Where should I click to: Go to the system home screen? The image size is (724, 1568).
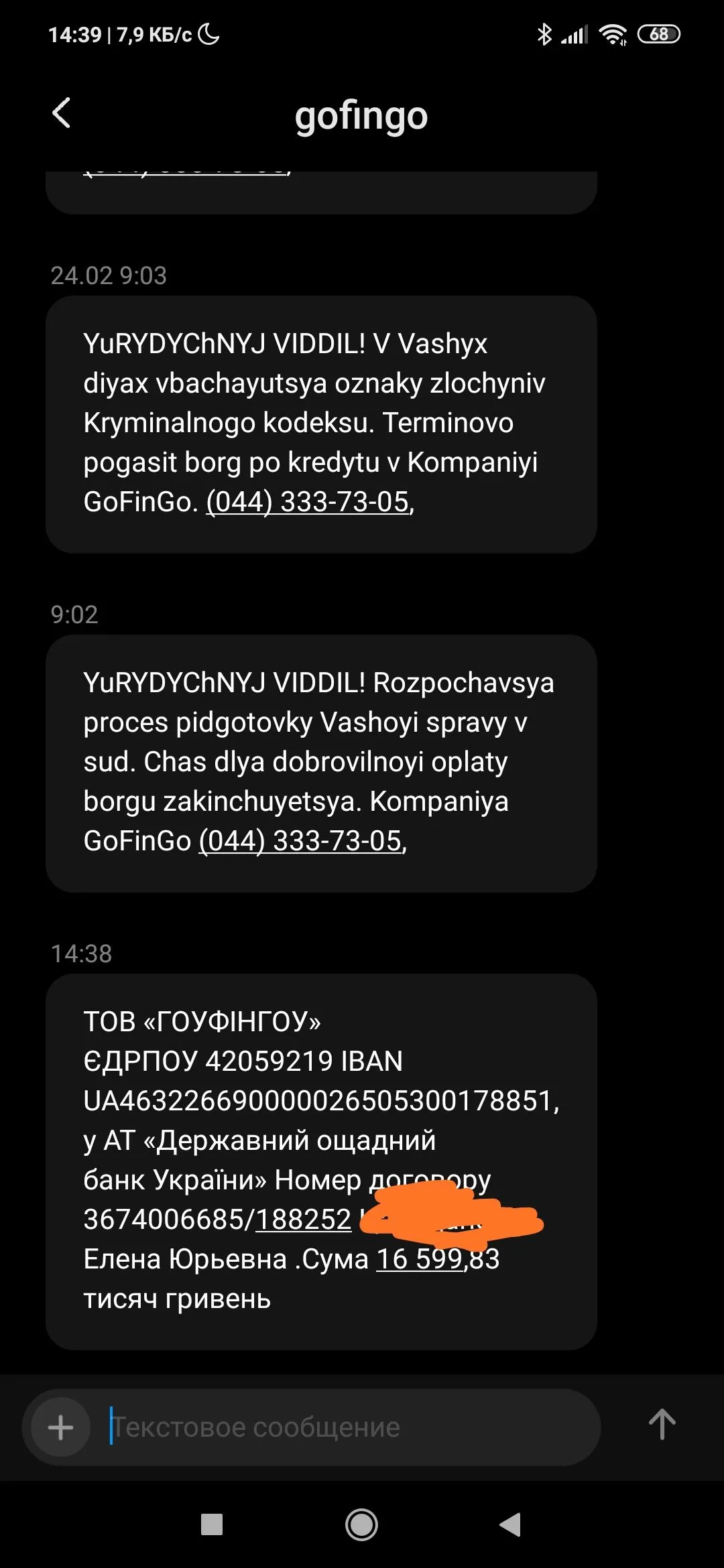(x=361, y=1525)
